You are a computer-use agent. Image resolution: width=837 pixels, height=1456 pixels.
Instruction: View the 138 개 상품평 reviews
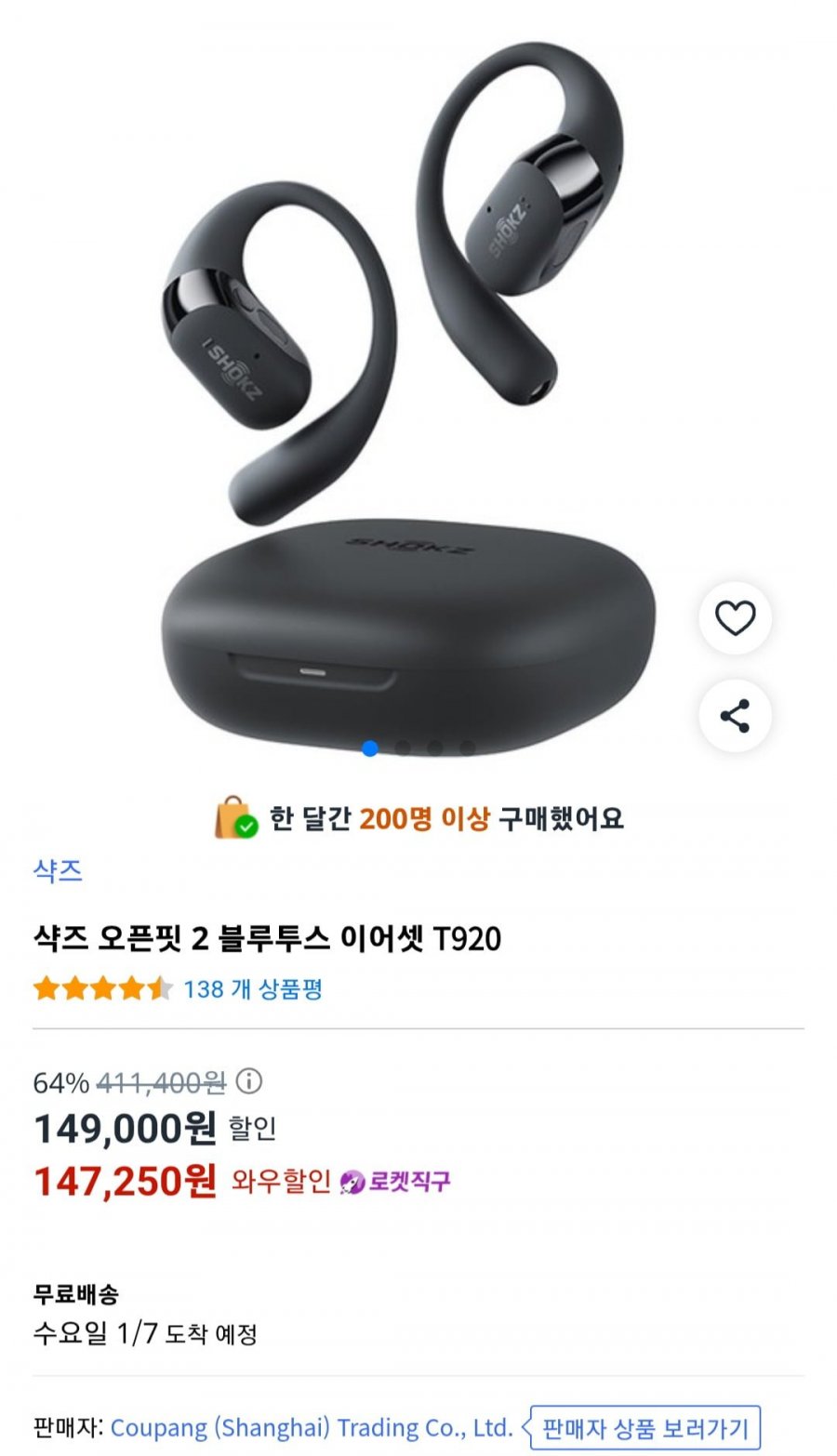(x=252, y=988)
